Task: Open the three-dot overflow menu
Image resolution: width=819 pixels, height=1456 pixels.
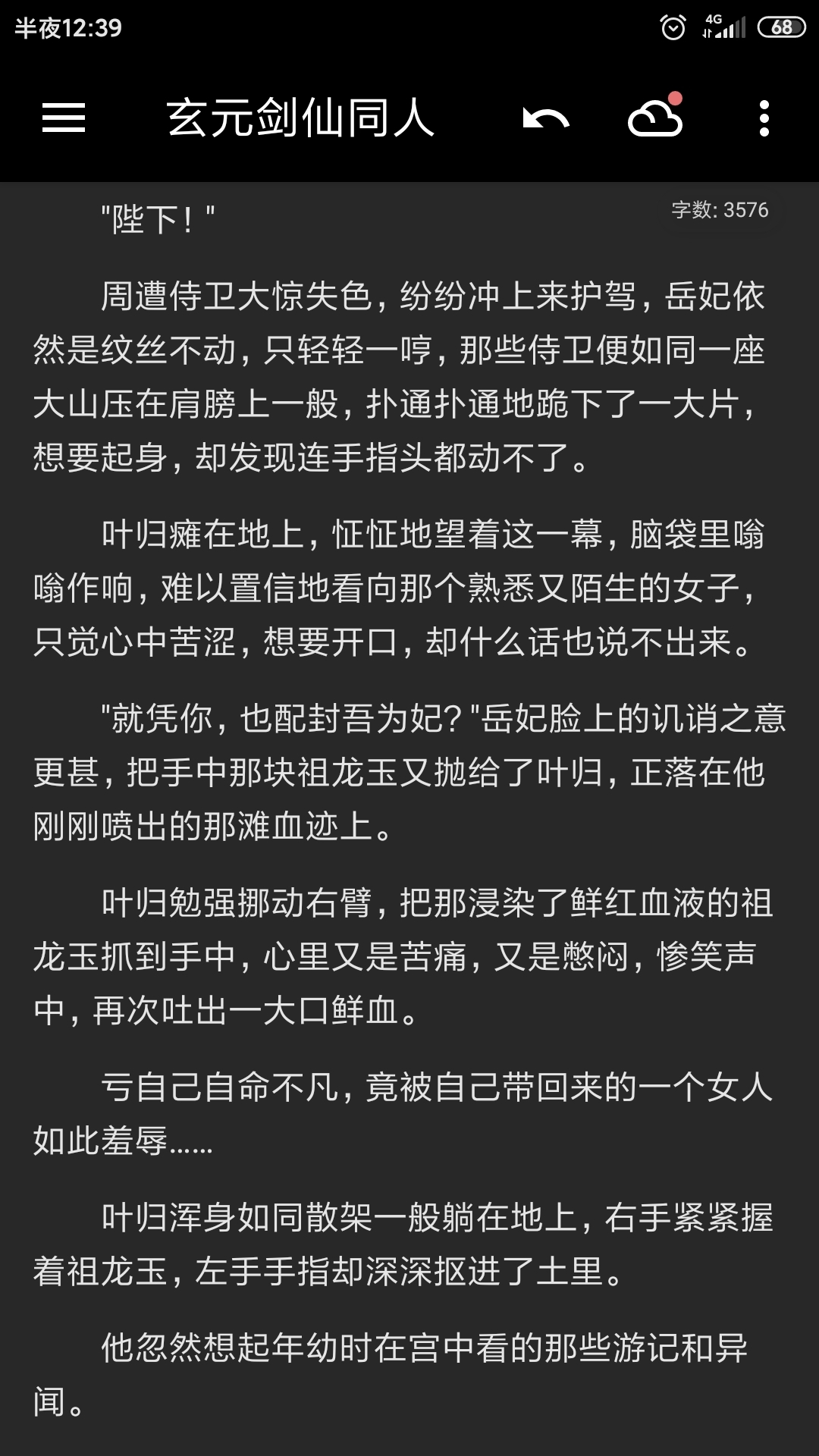Action: (764, 118)
